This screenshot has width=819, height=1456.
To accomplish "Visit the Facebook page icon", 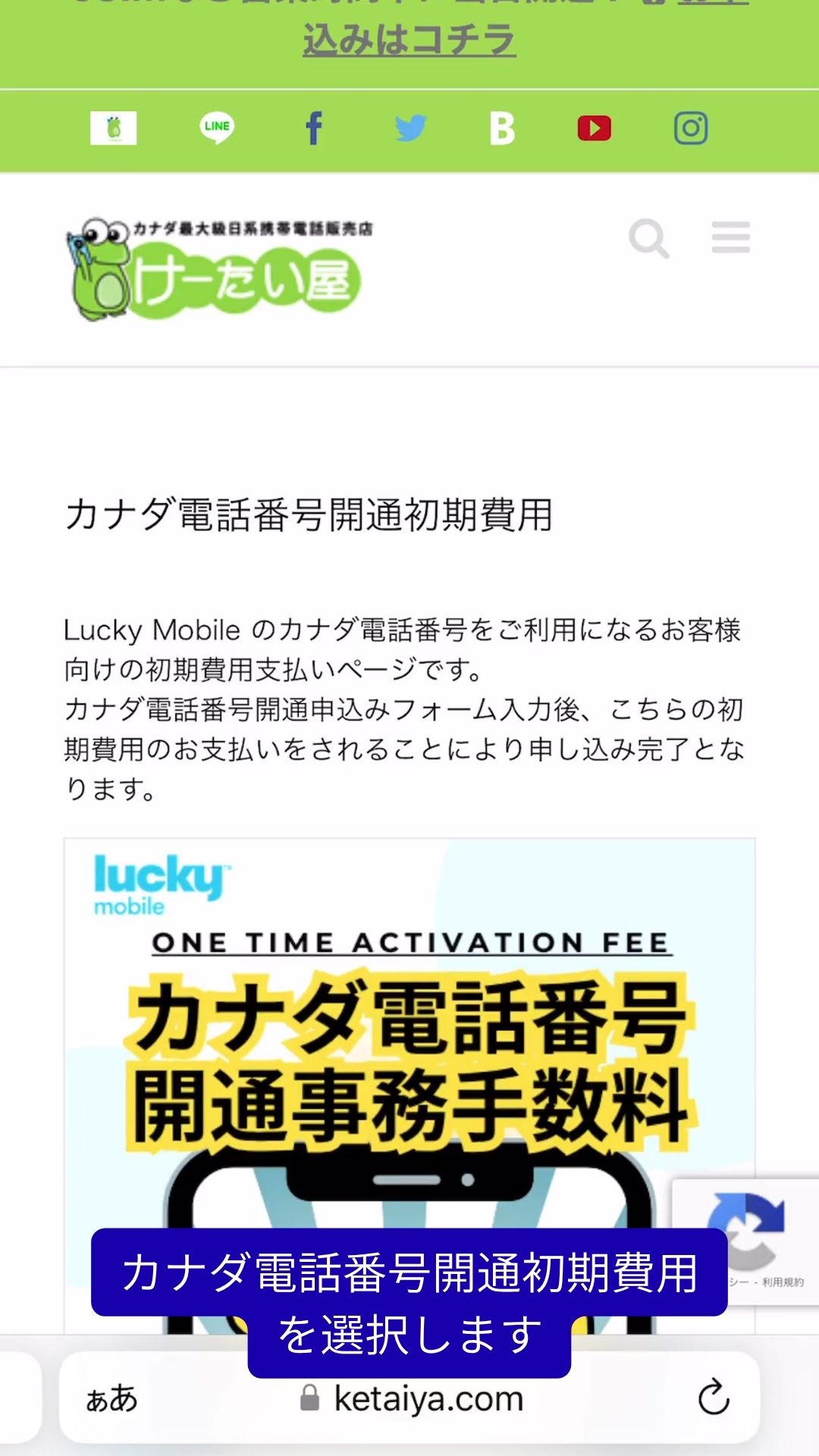I will (x=313, y=128).
